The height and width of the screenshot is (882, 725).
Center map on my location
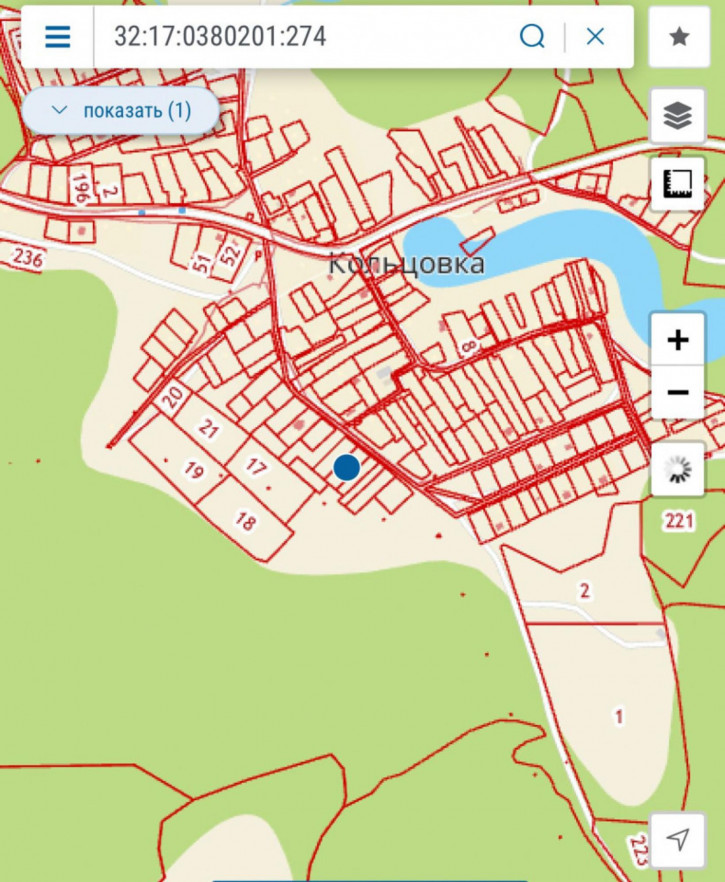[678, 839]
